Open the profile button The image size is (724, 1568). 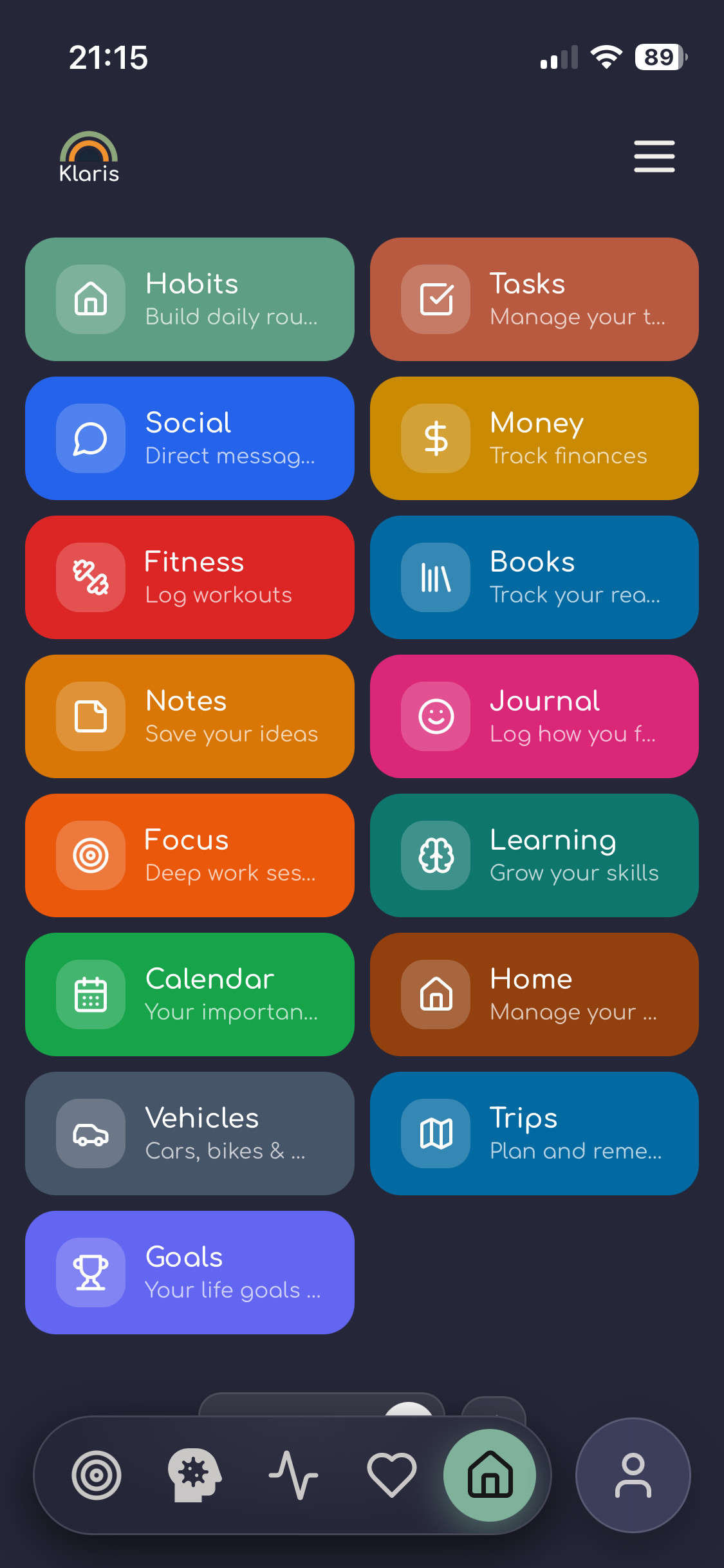[633, 1475]
